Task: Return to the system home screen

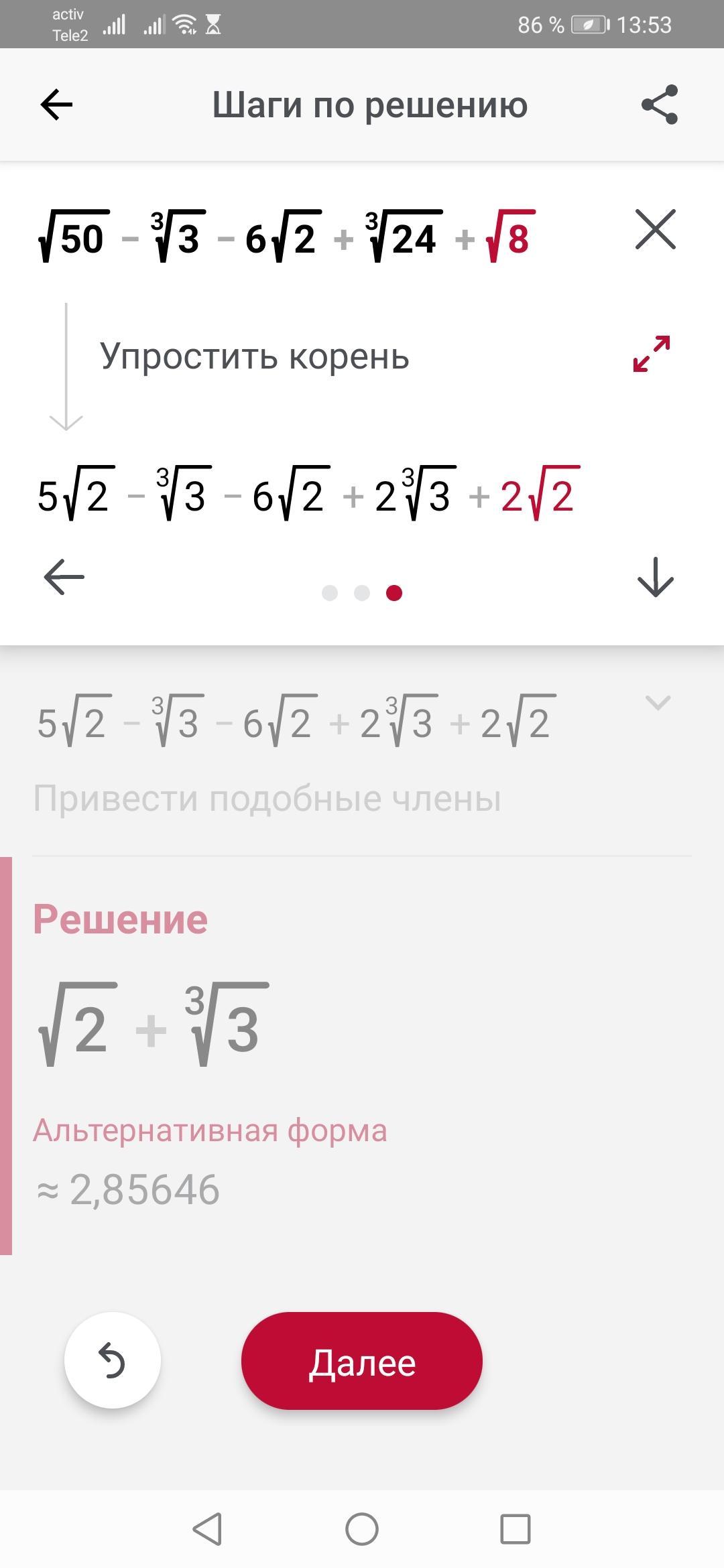Action: point(362,1530)
